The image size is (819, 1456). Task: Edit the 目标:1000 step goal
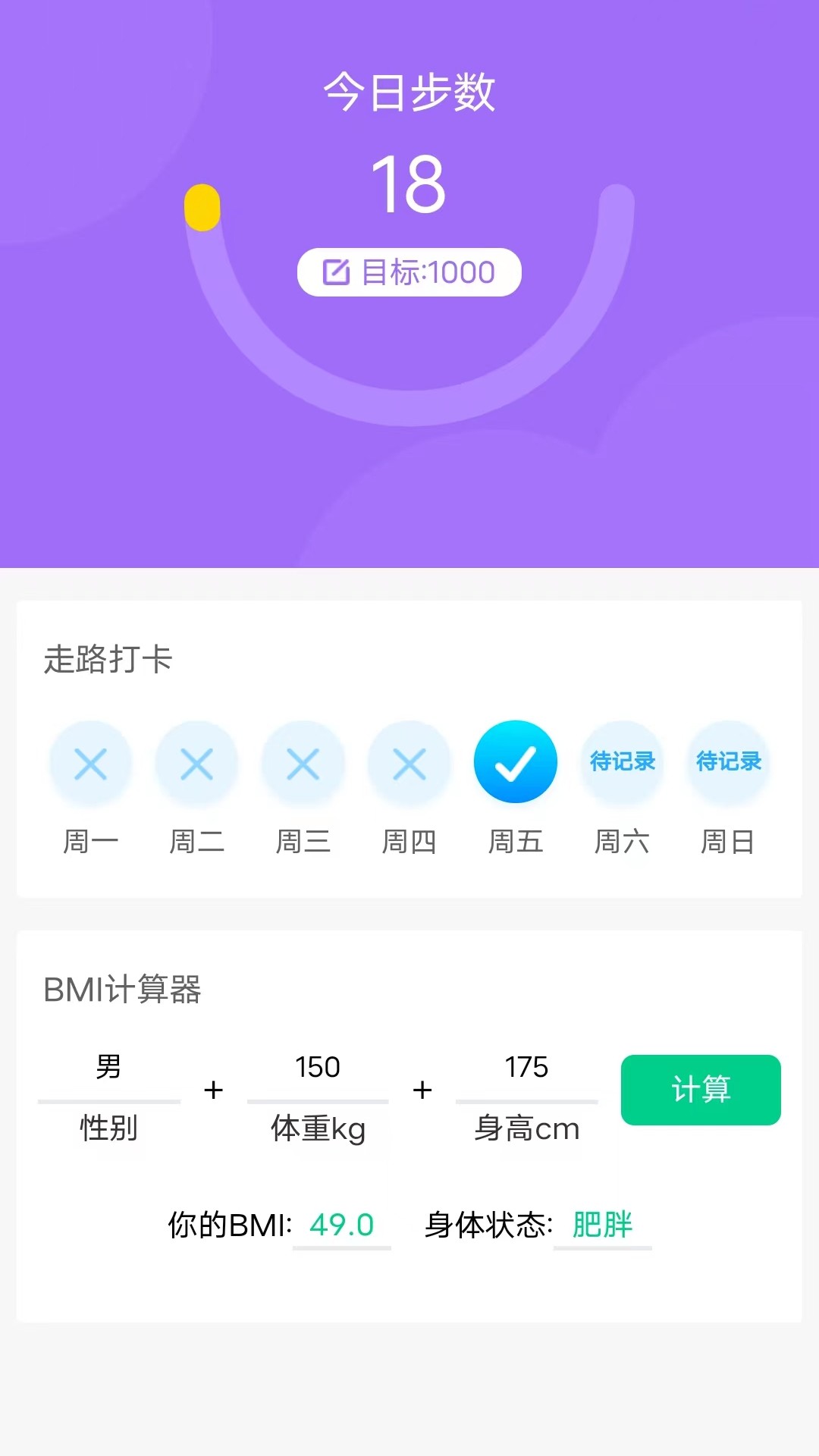tap(409, 272)
